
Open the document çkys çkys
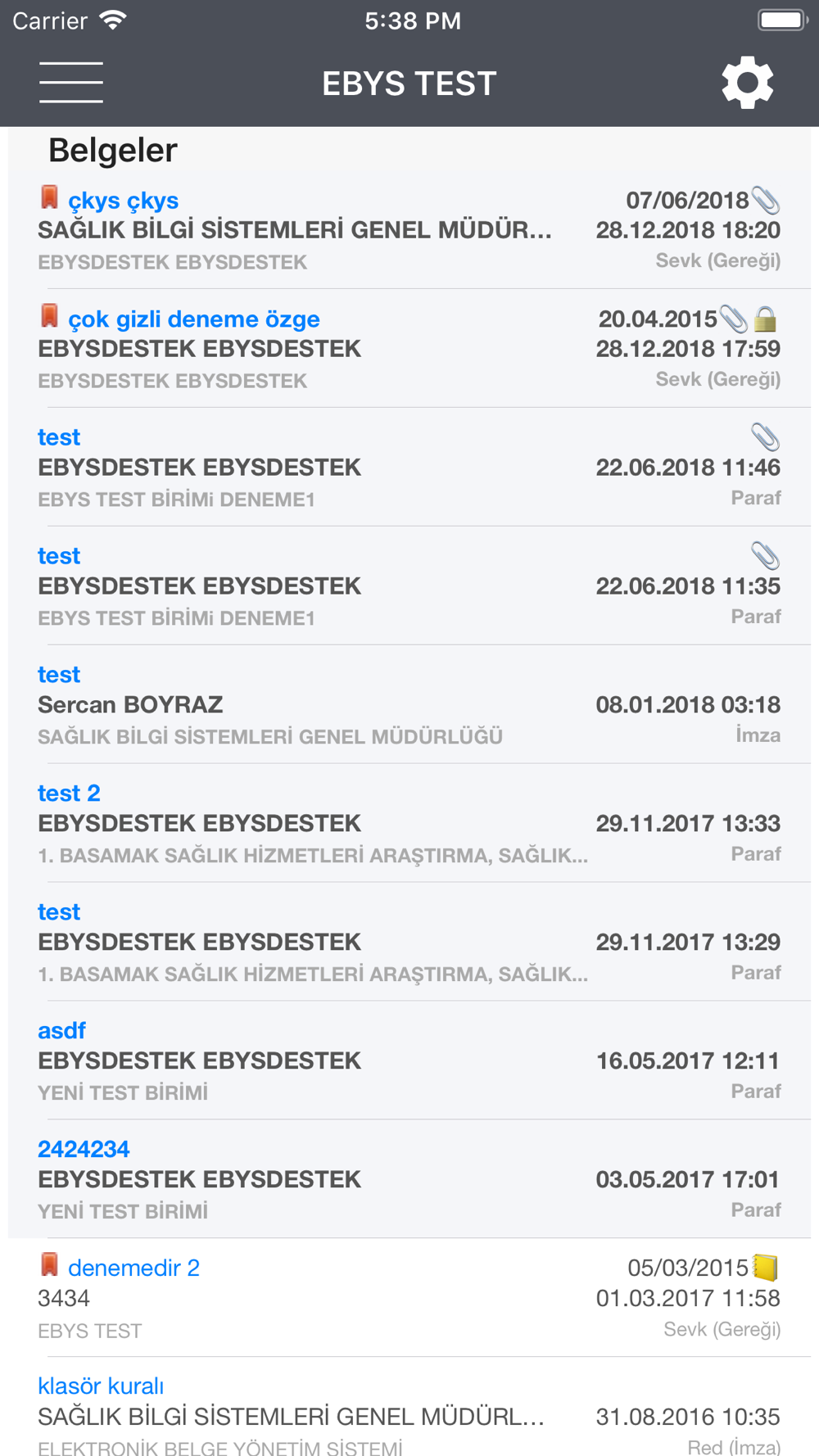pyautogui.click(x=409, y=229)
